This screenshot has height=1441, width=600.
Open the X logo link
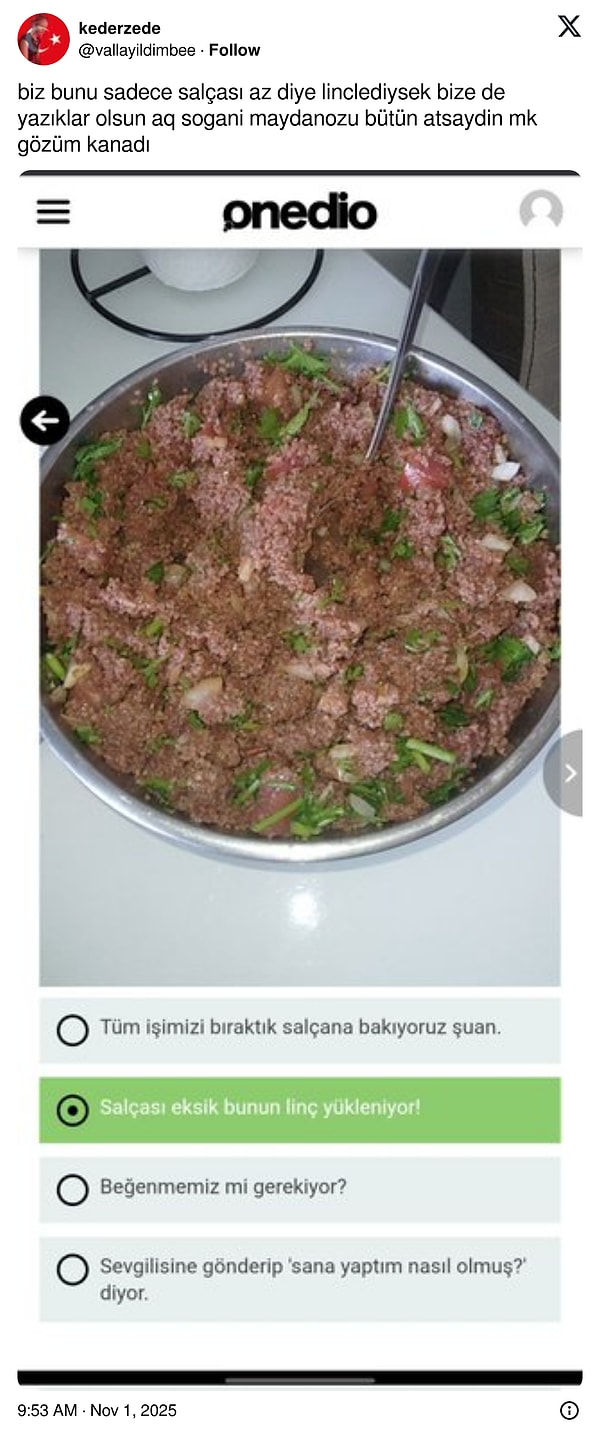pyautogui.click(x=569, y=27)
